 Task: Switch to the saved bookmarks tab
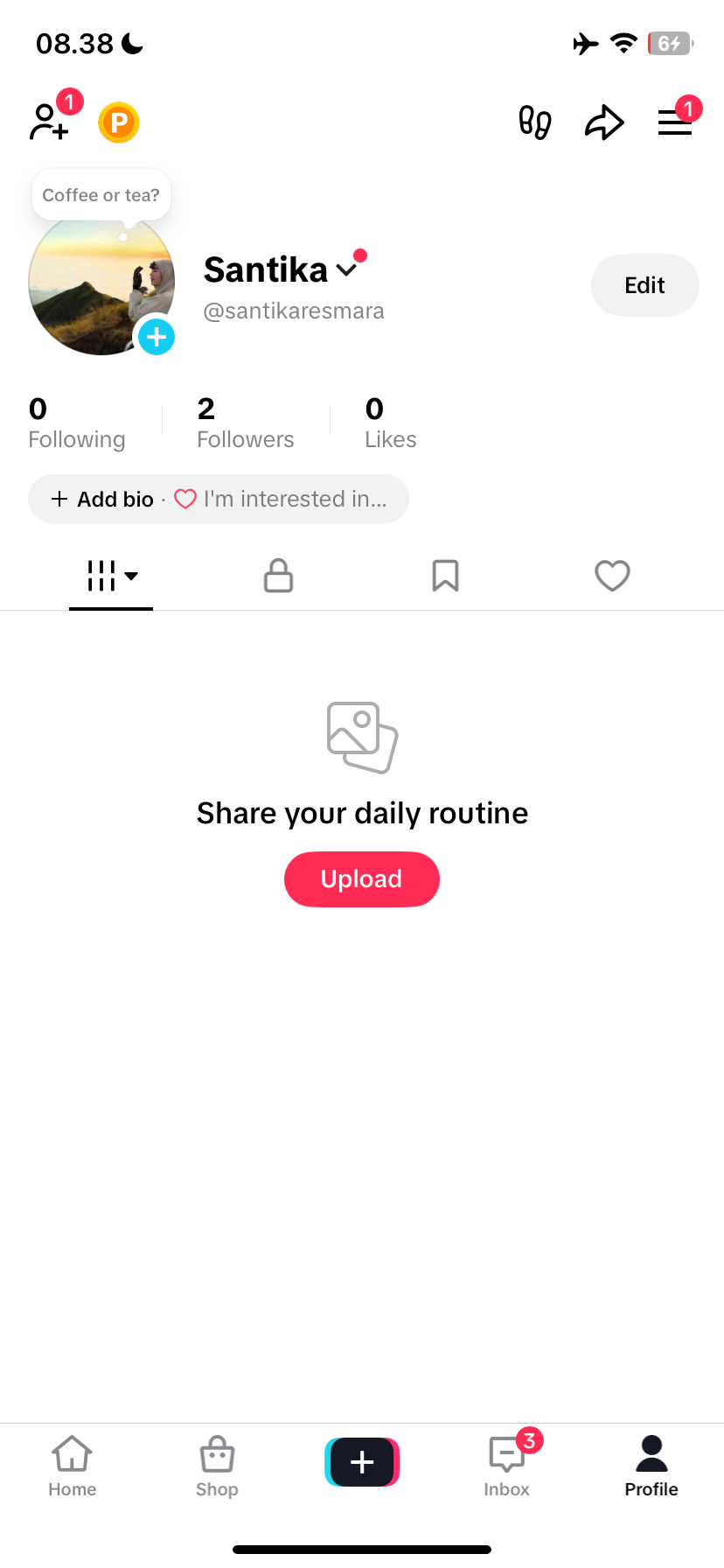445,576
